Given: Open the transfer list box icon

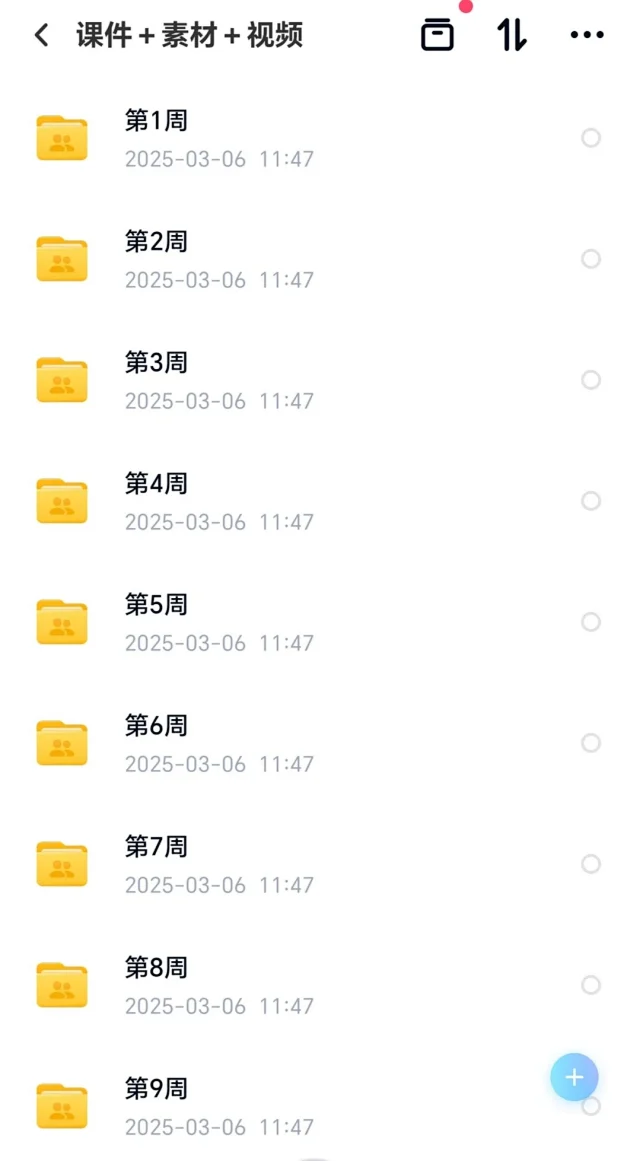Looking at the screenshot, I should tap(437, 35).
